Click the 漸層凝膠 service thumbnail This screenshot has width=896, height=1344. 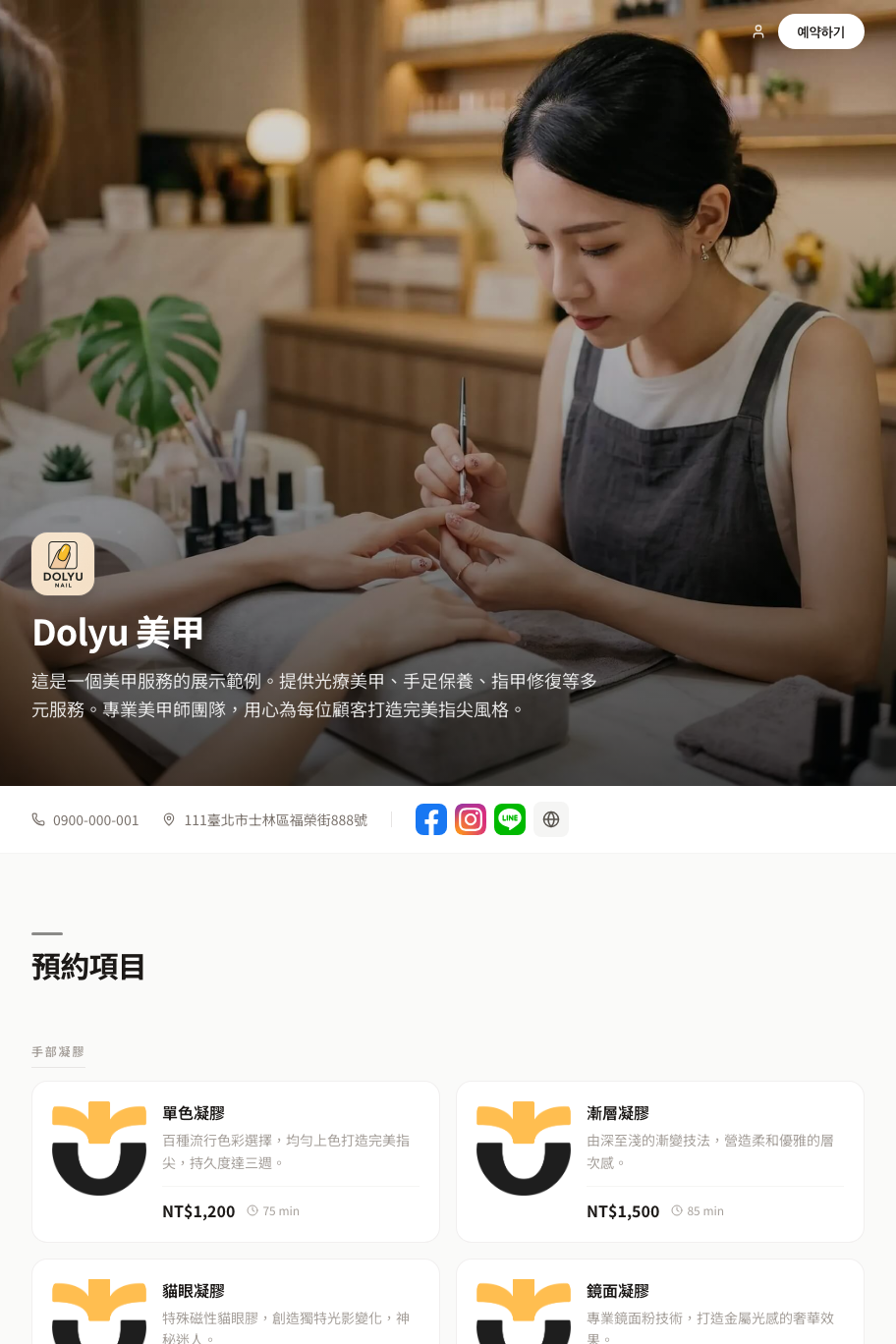coord(524,1148)
